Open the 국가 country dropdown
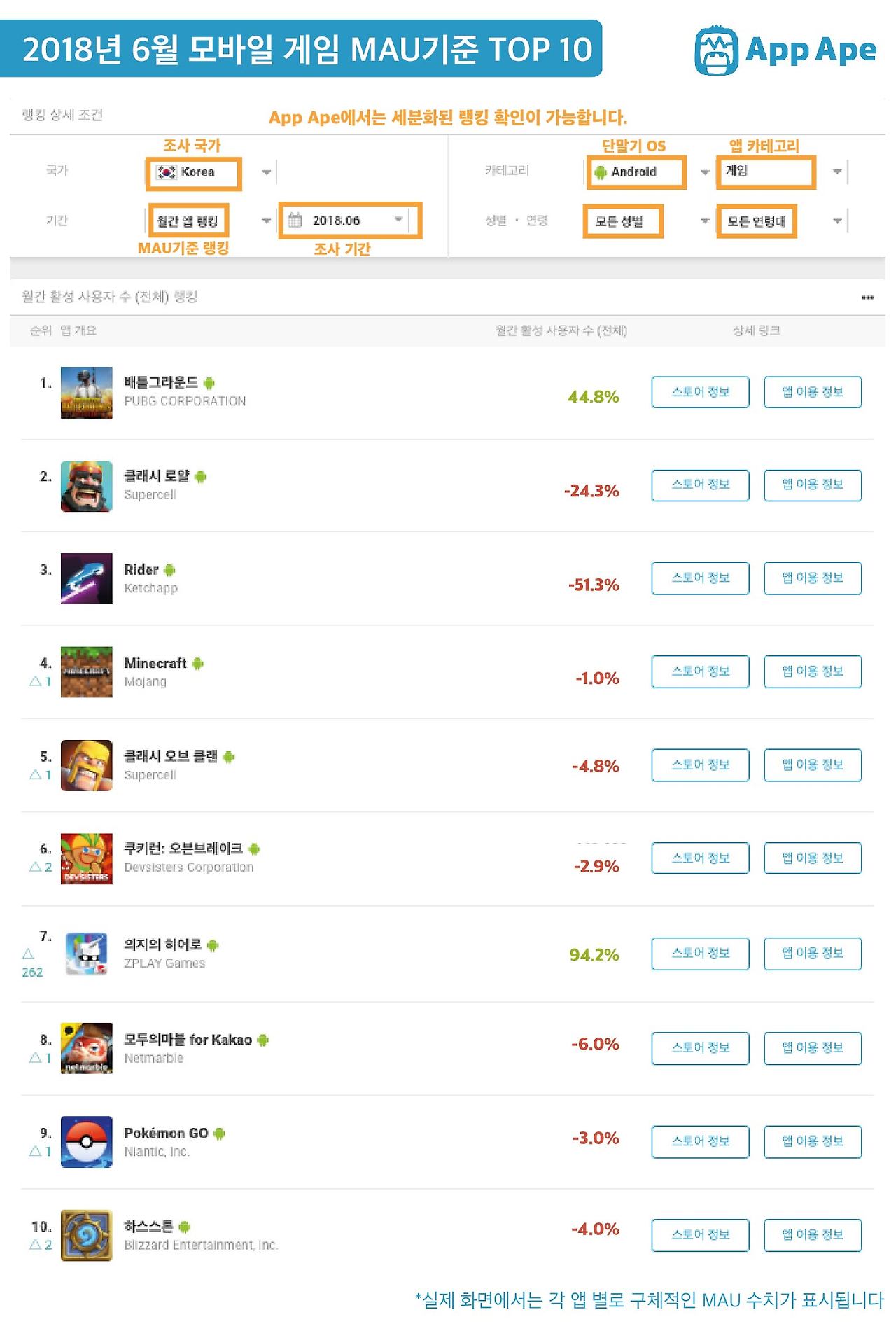 tap(266, 173)
